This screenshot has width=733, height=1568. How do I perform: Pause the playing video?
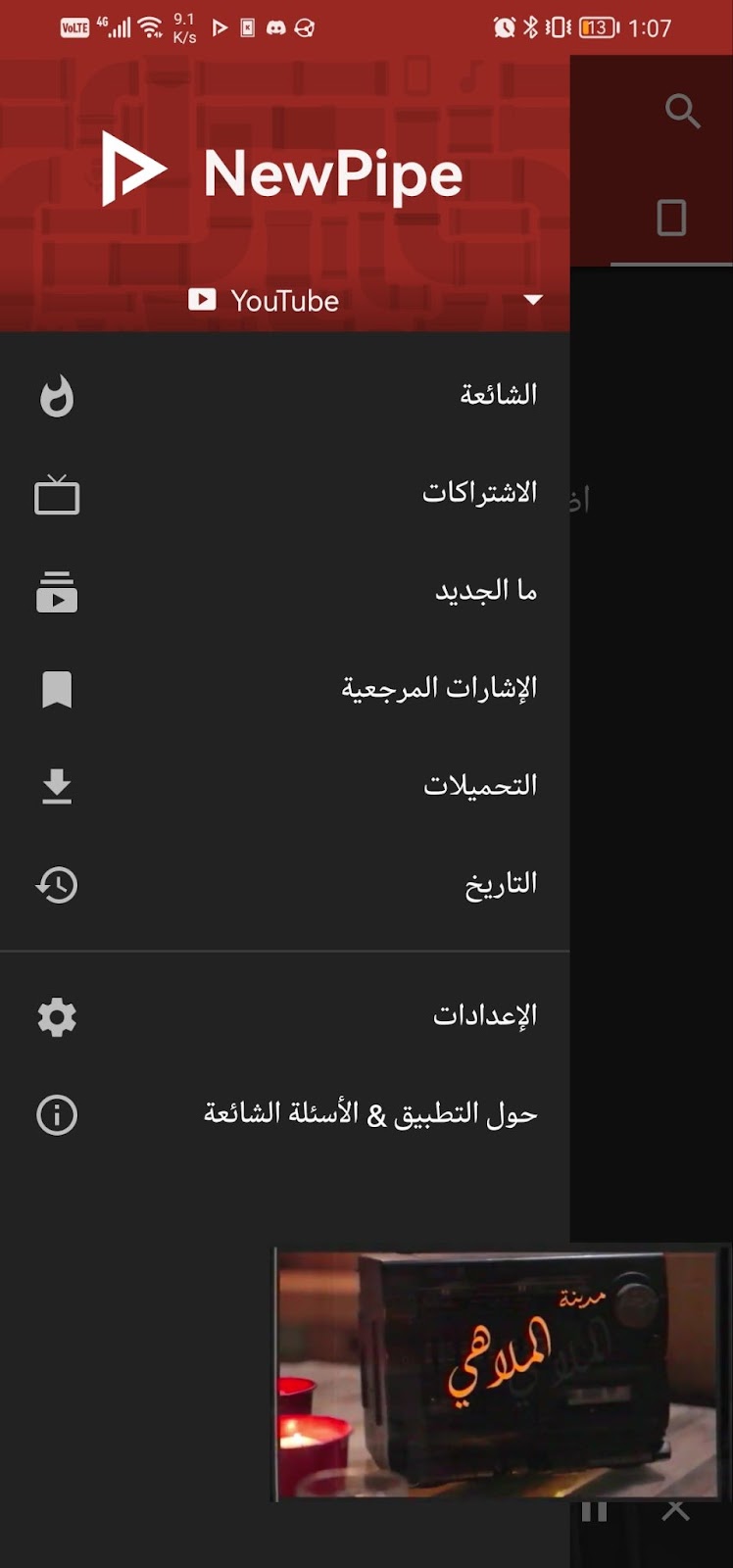pos(594,1510)
